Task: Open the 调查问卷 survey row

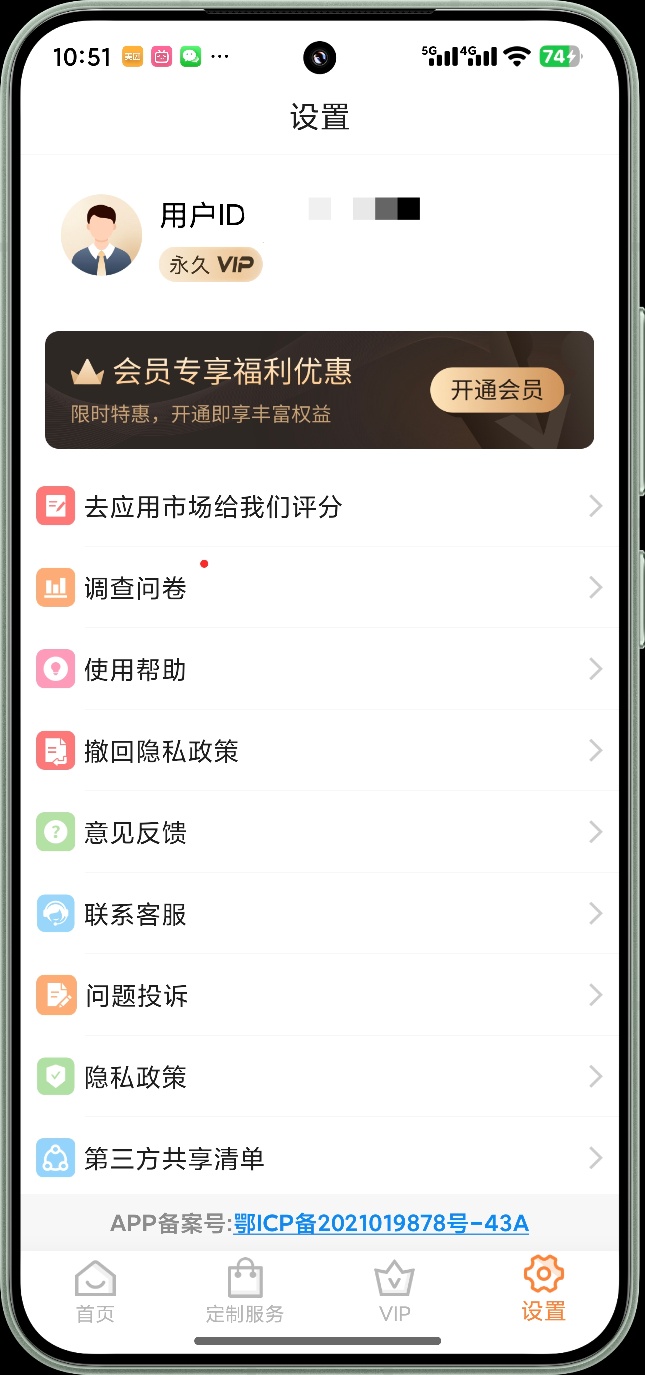Action: (320, 588)
